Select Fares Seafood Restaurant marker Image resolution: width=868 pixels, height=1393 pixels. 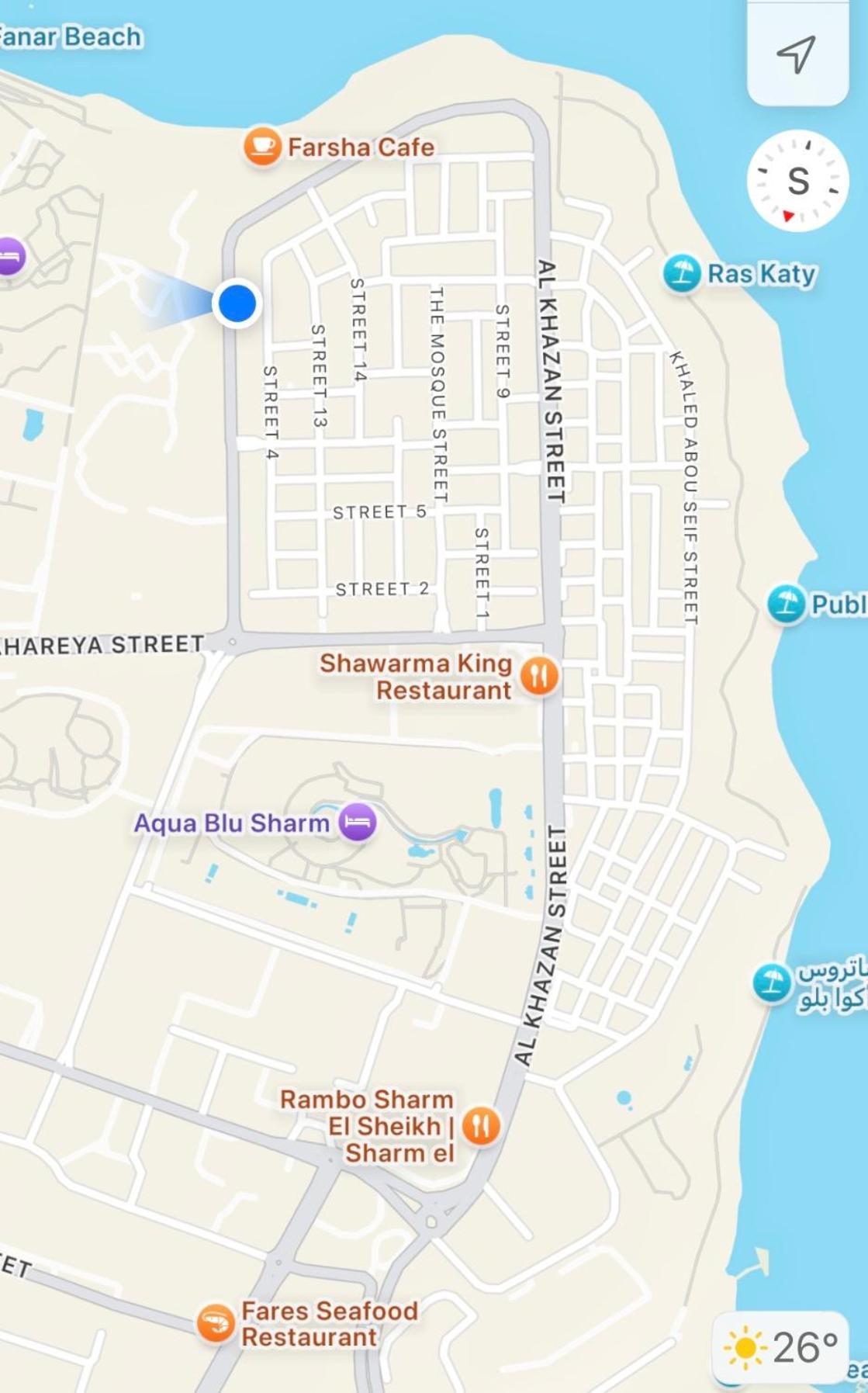tap(215, 1323)
